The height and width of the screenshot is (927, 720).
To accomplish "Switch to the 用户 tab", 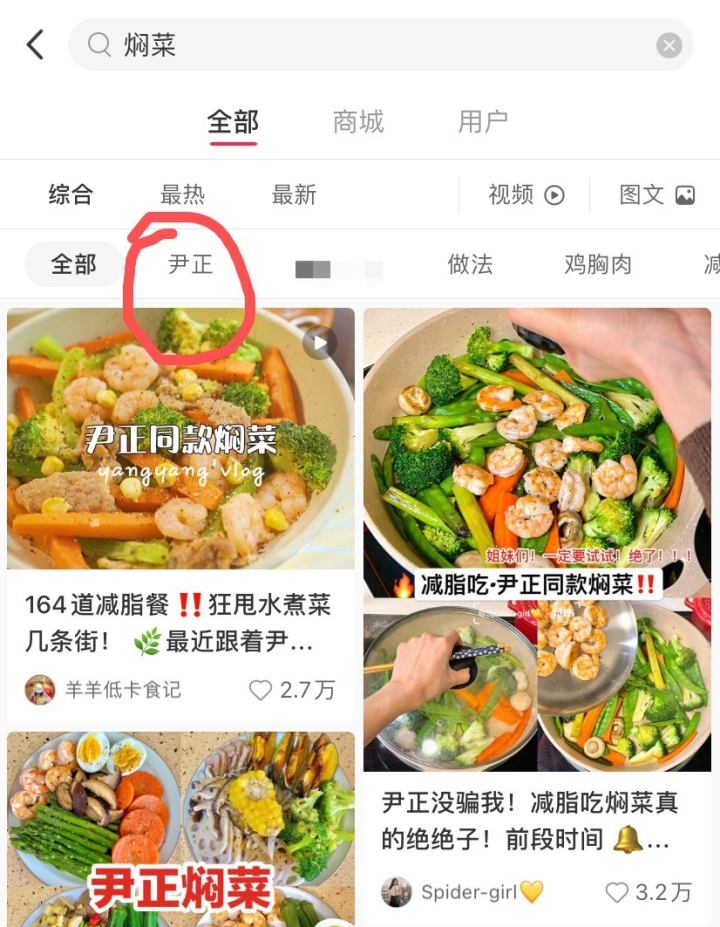I will pyautogui.click(x=483, y=122).
